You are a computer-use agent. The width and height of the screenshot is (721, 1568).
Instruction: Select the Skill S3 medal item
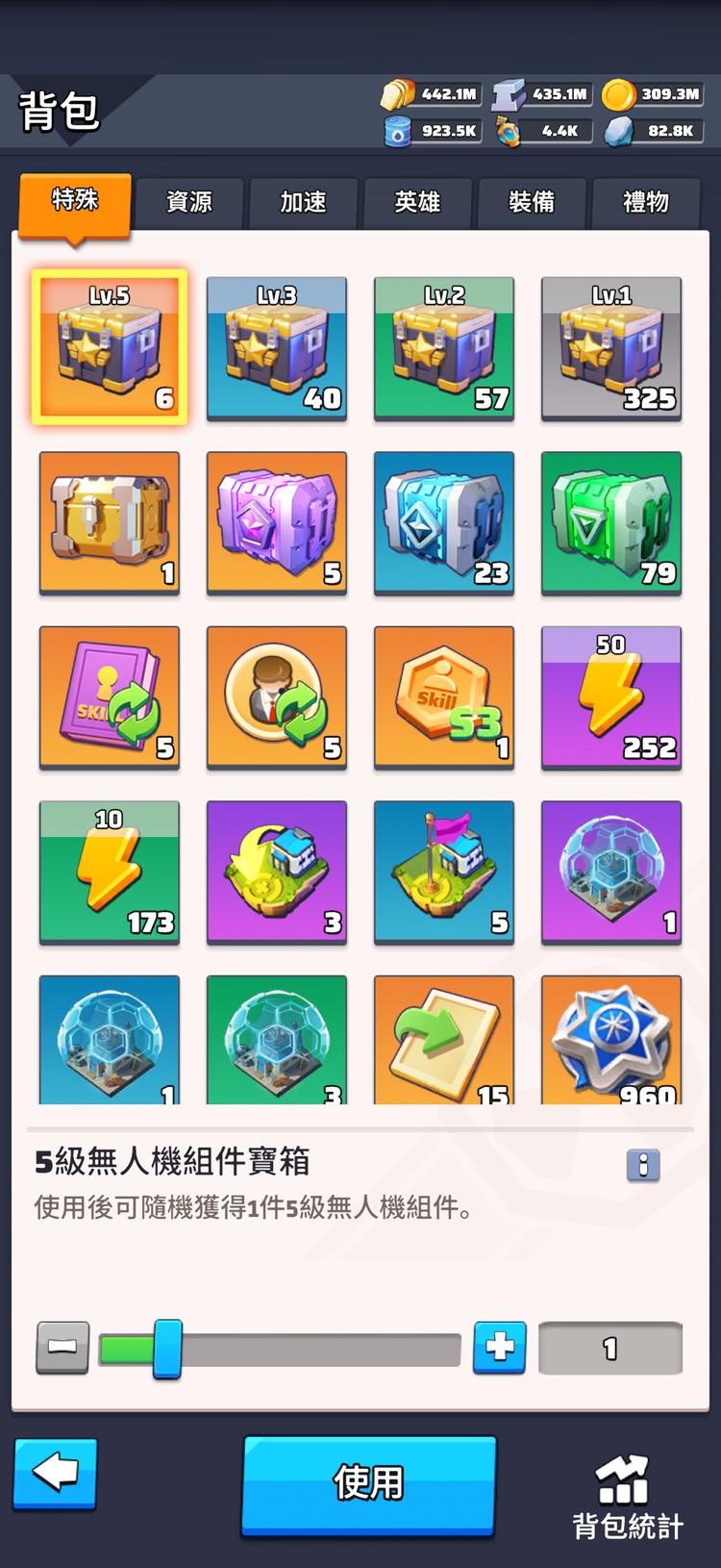click(x=444, y=697)
